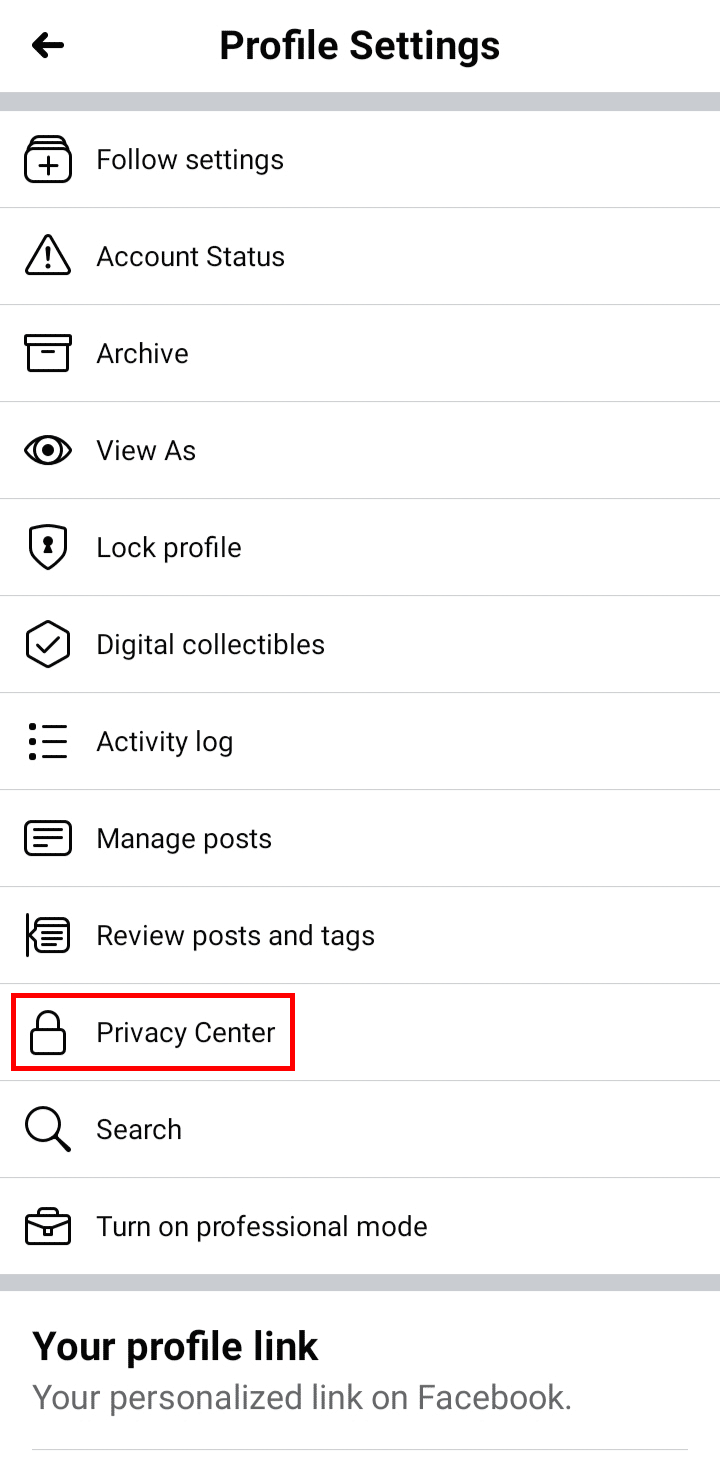Select the Activity log list icon
The height and width of the screenshot is (1458, 720).
click(47, 741)
